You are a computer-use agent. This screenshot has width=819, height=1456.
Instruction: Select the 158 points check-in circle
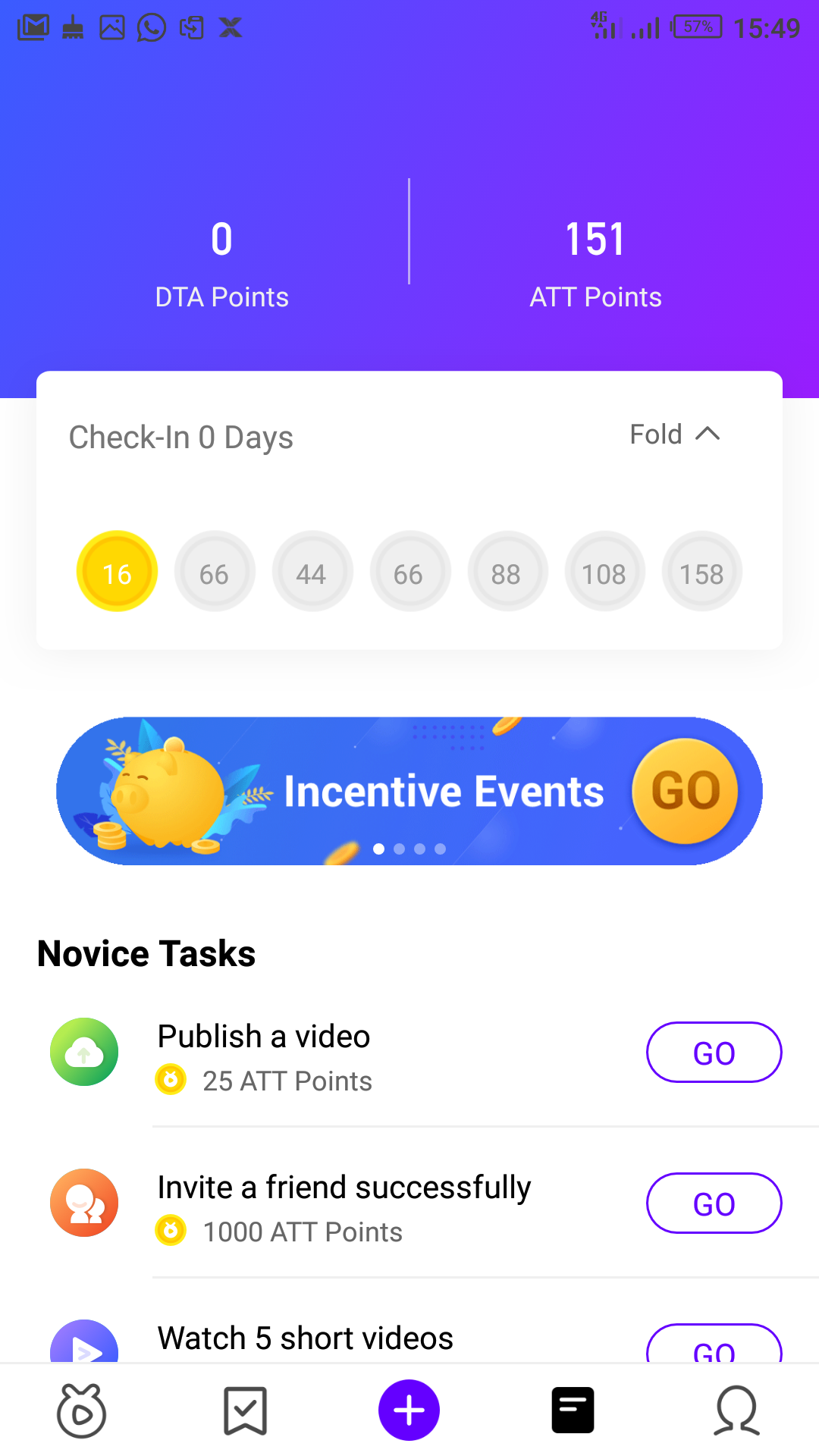tap(701, 572)
